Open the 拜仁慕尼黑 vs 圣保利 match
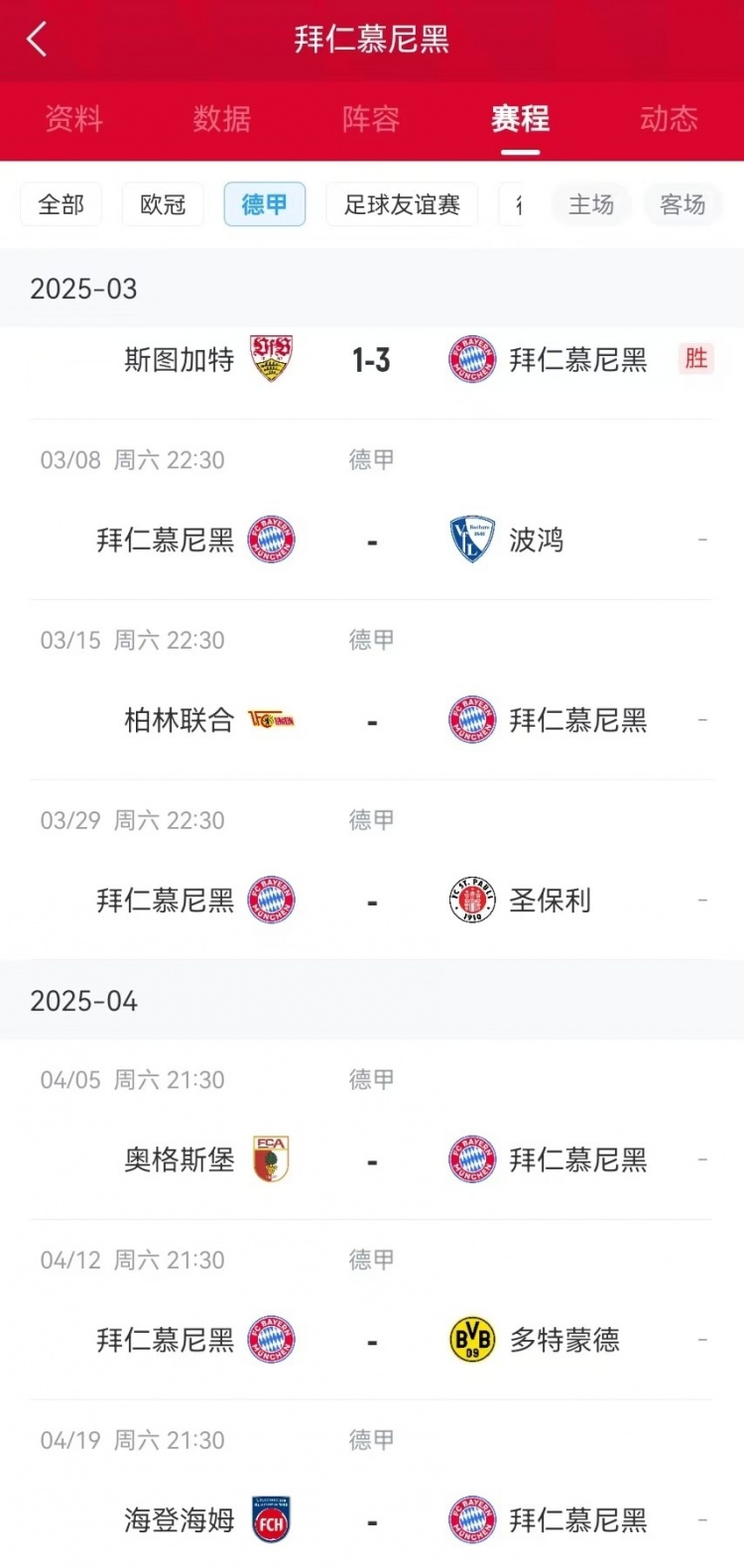The width and height of the screenshot is (744, 1568). (x=372, y=901)
